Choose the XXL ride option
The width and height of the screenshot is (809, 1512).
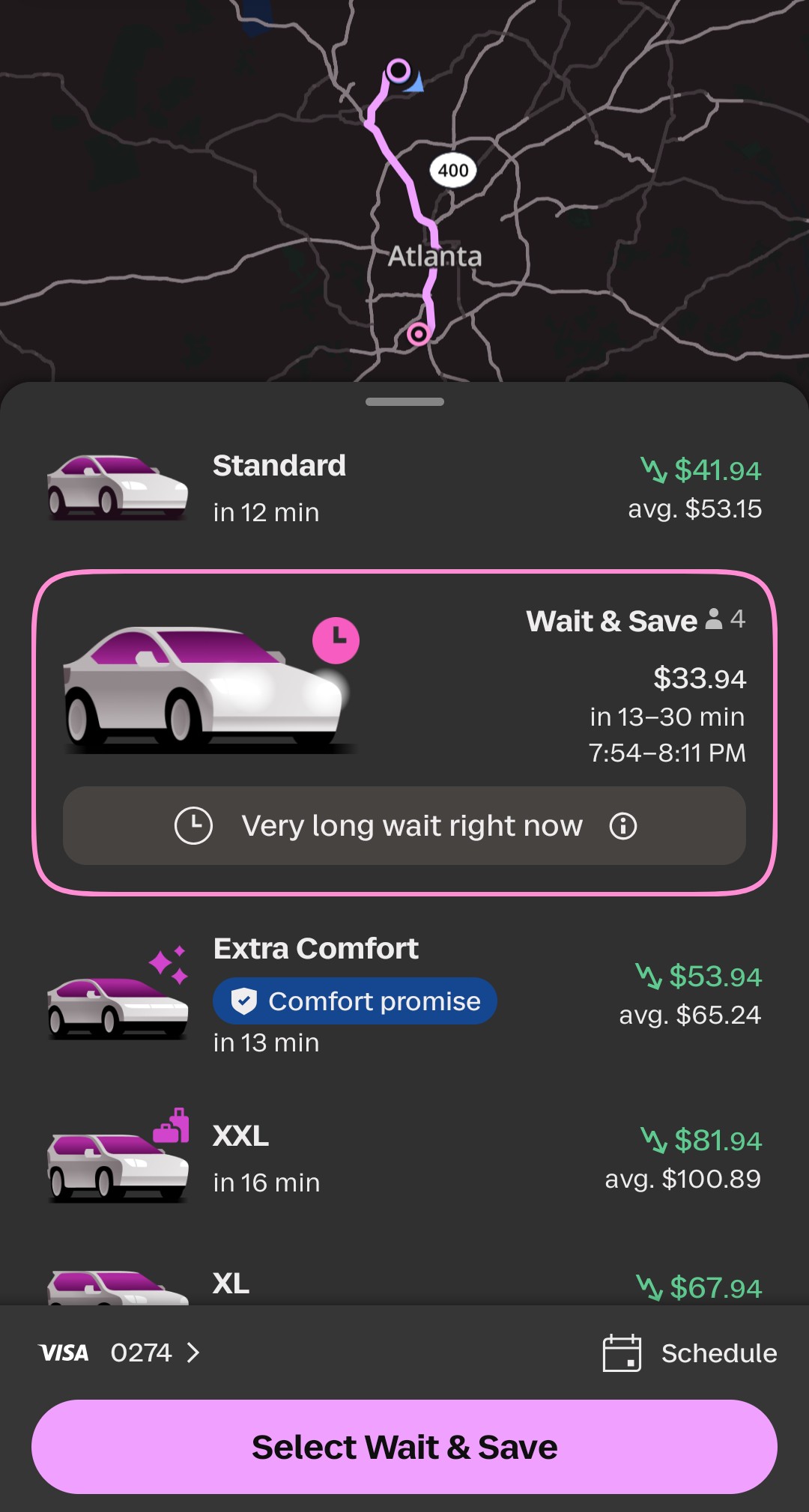coord(404,1159)
